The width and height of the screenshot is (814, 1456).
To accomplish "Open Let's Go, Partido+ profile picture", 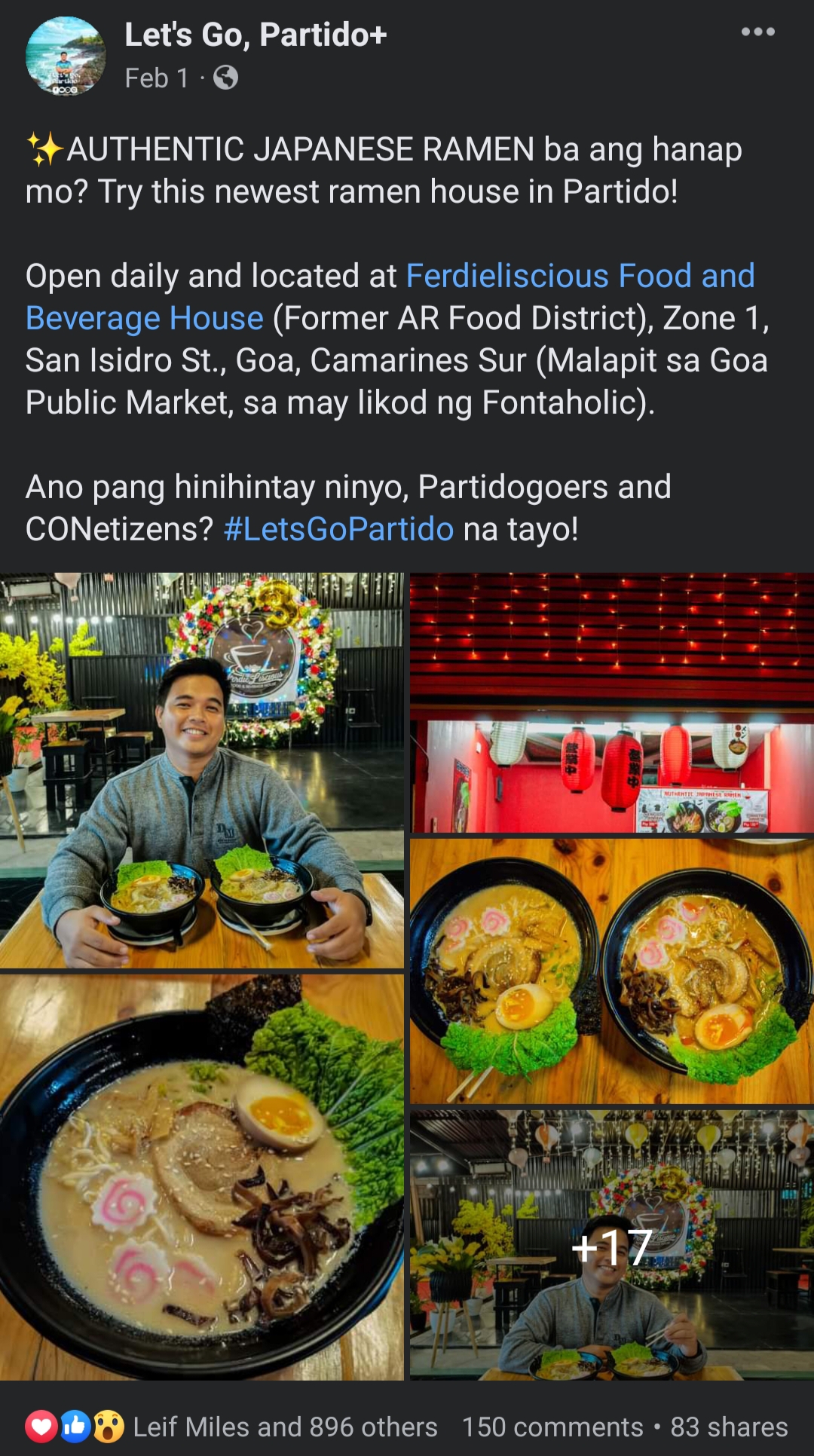I will (x=66, y=57).
